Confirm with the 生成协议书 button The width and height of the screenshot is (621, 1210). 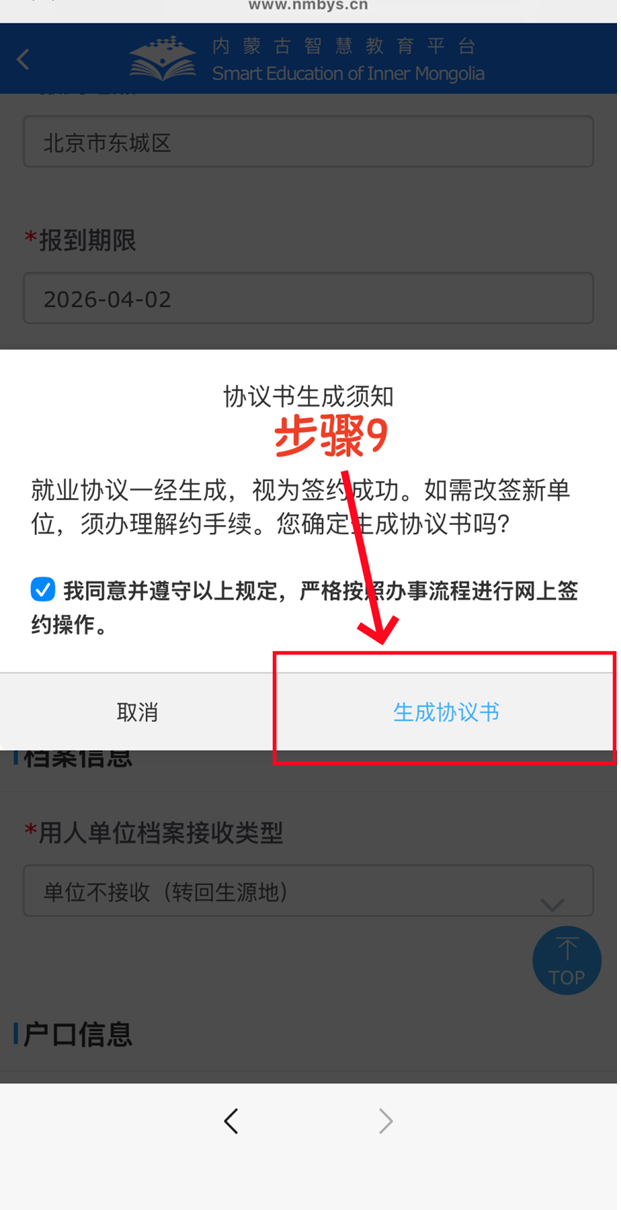(446, 712)
